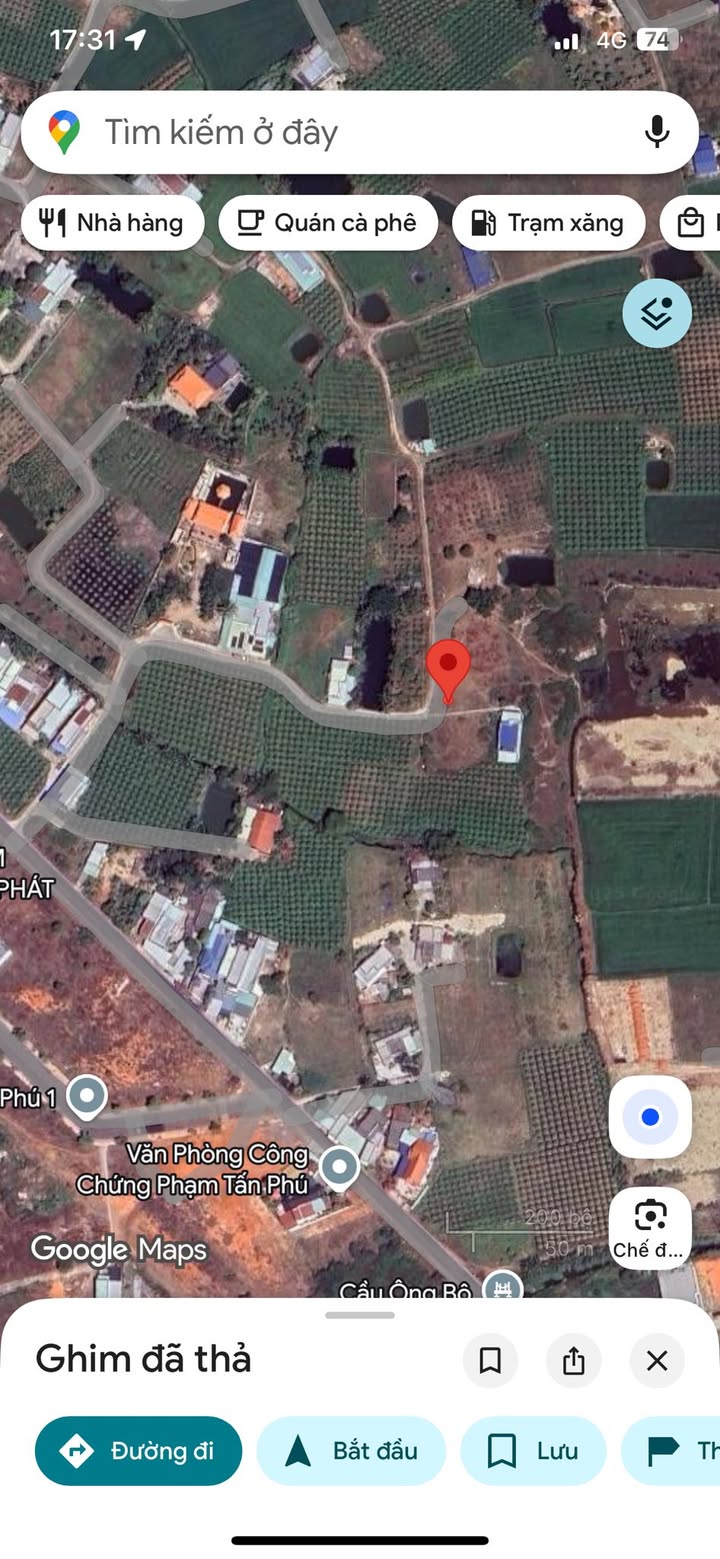Open the map layers button
Viewport: 720px width, 1559px height.
[x=656, y=313]
